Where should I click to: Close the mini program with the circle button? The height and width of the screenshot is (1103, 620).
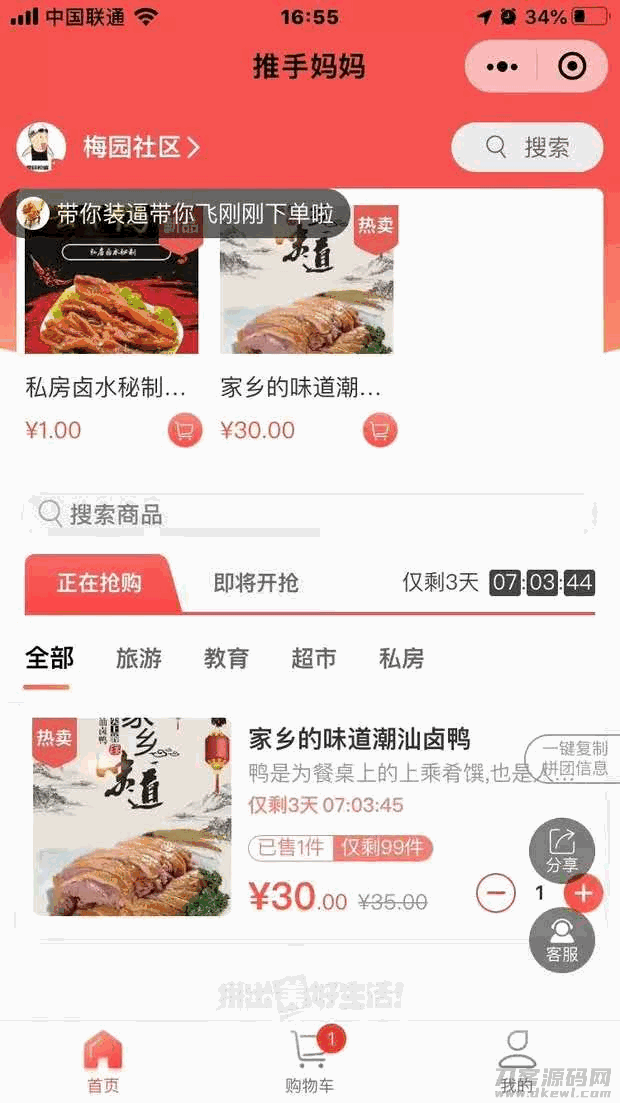coord(572,68)
